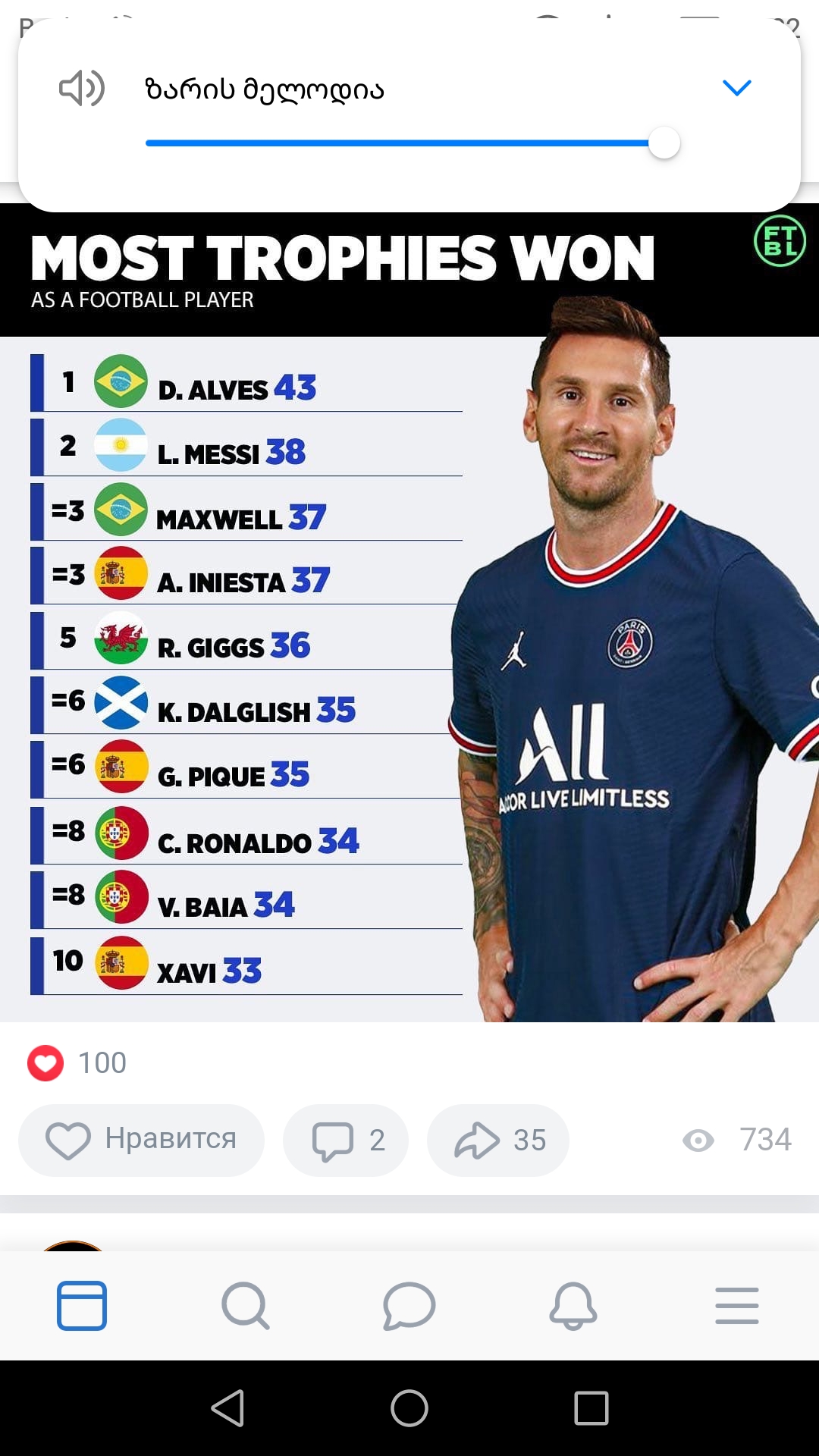Image resolution: width=819 pixels, height=1456 pixels.
Task: Like the post with the Нравится button
Action: pyautogui.click(x=142, y=1140)
